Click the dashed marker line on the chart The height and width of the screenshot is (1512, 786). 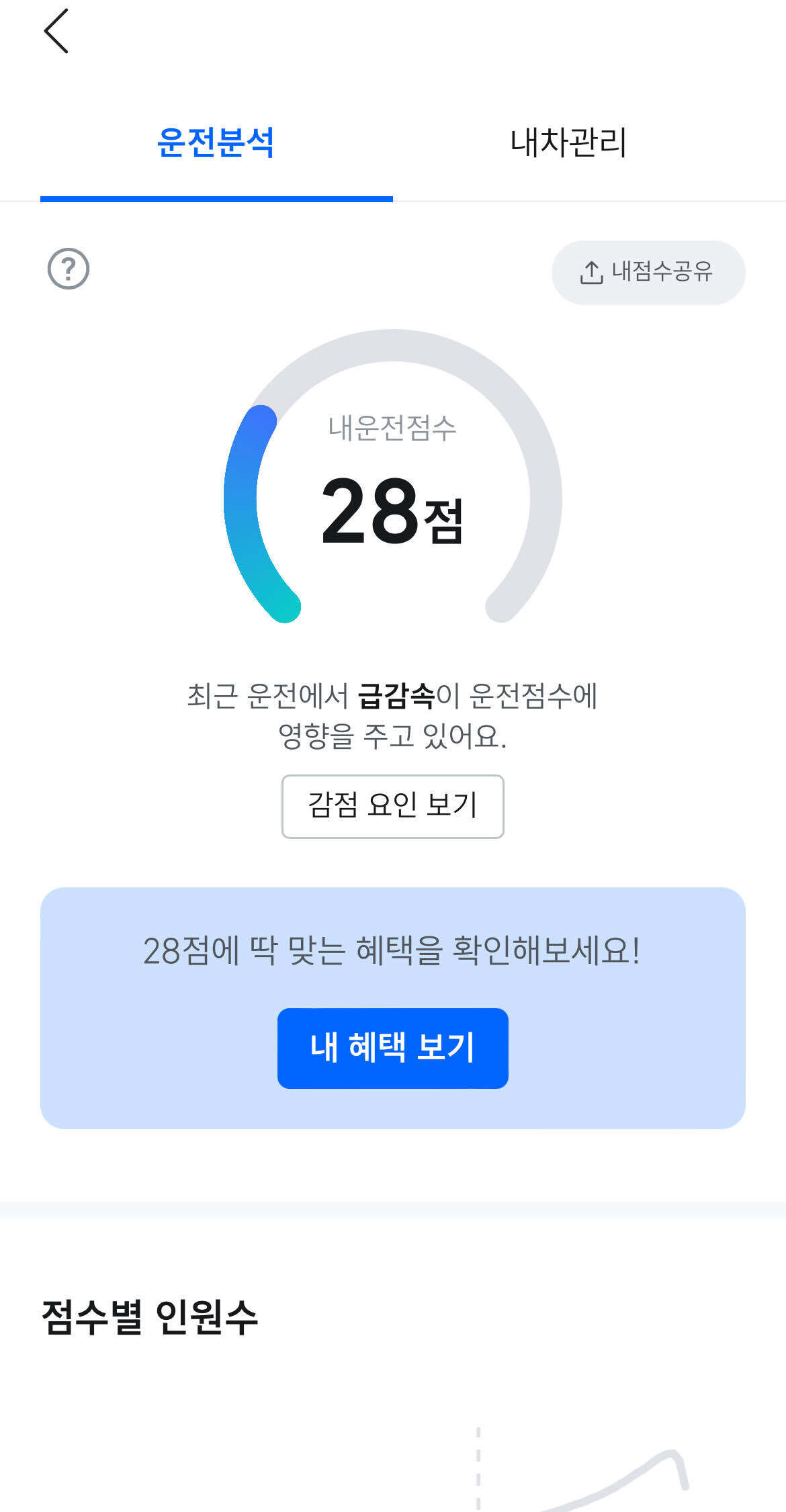tap(479, 1464)
